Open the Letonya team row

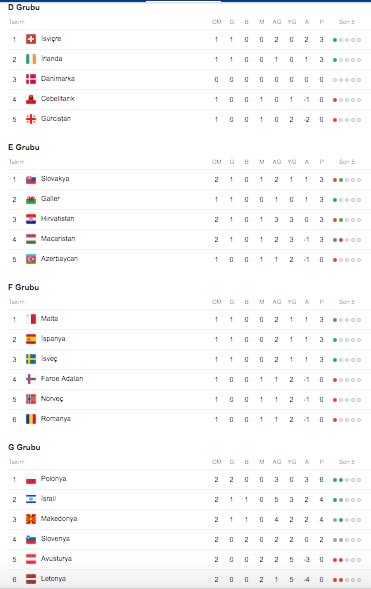tap(189, 579)
